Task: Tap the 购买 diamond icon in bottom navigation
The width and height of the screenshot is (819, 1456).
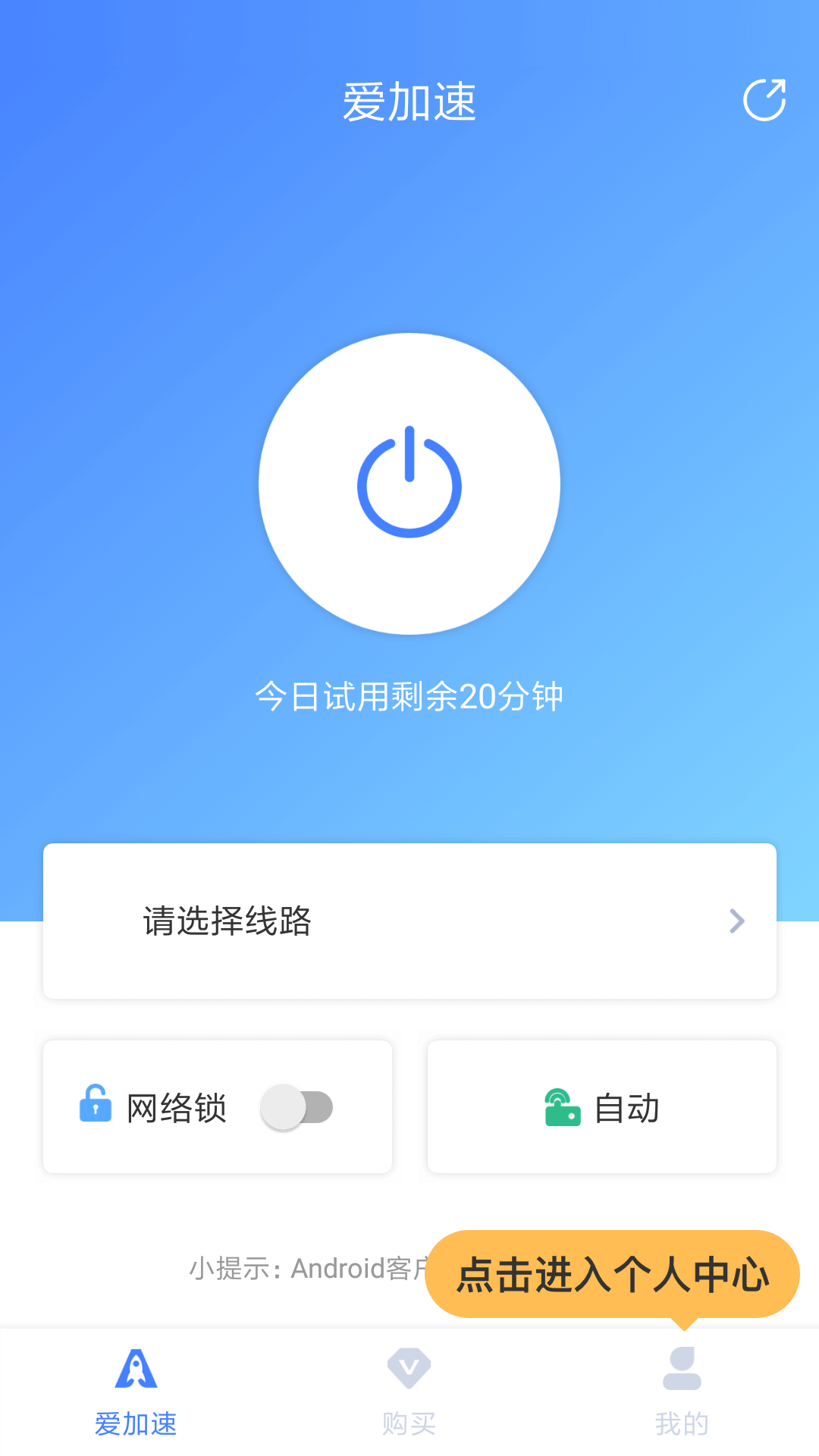Action: 409,1370
